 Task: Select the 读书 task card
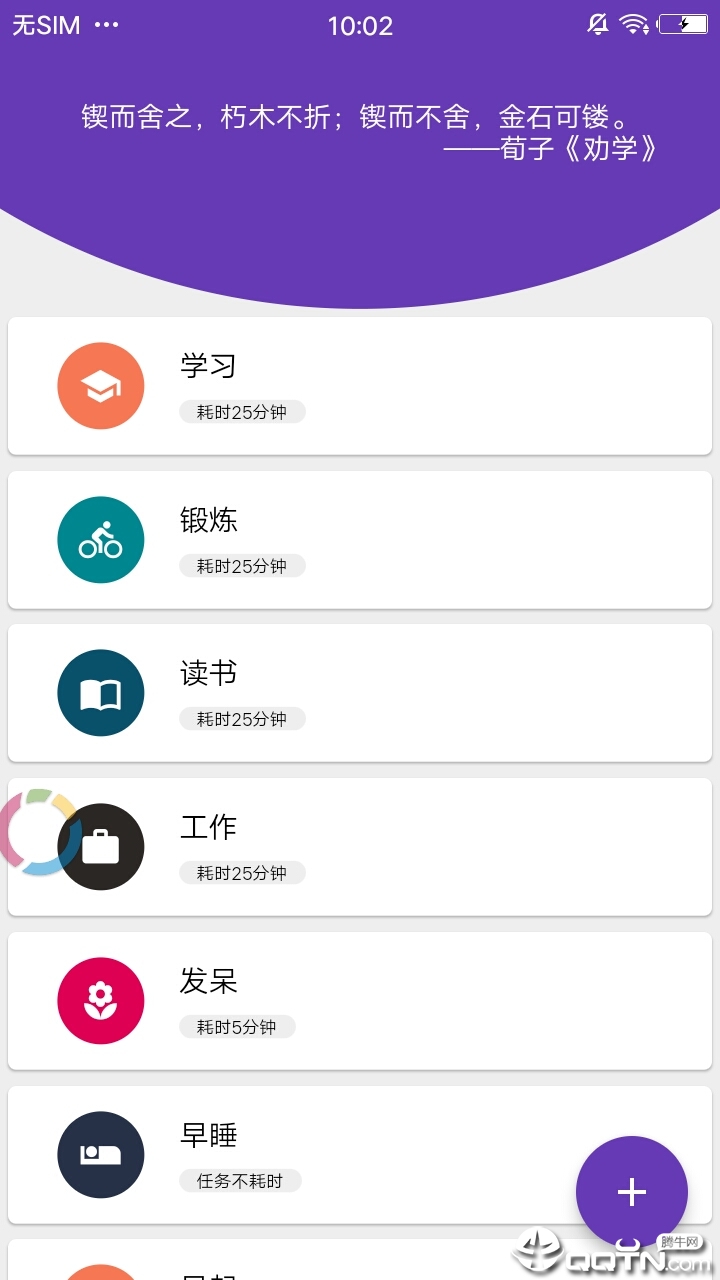tap(360, 693)
